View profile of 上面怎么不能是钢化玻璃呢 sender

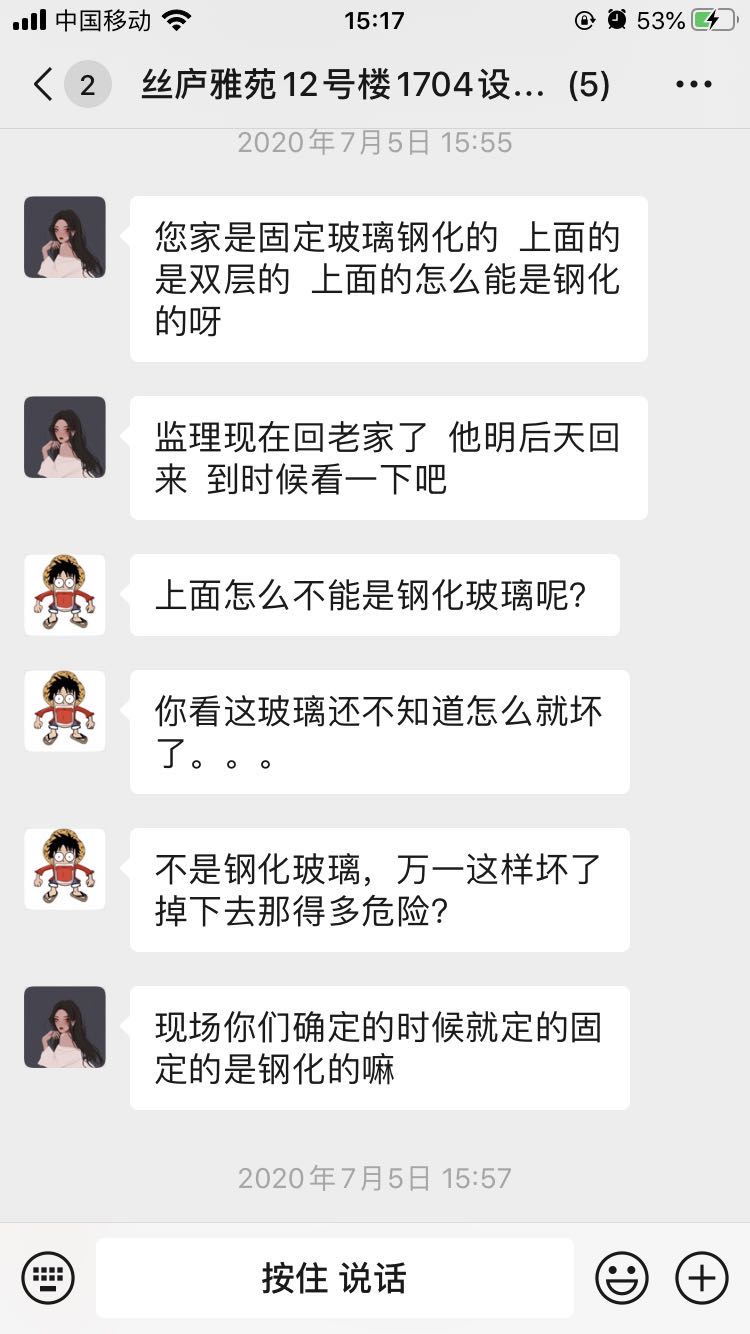65,595
